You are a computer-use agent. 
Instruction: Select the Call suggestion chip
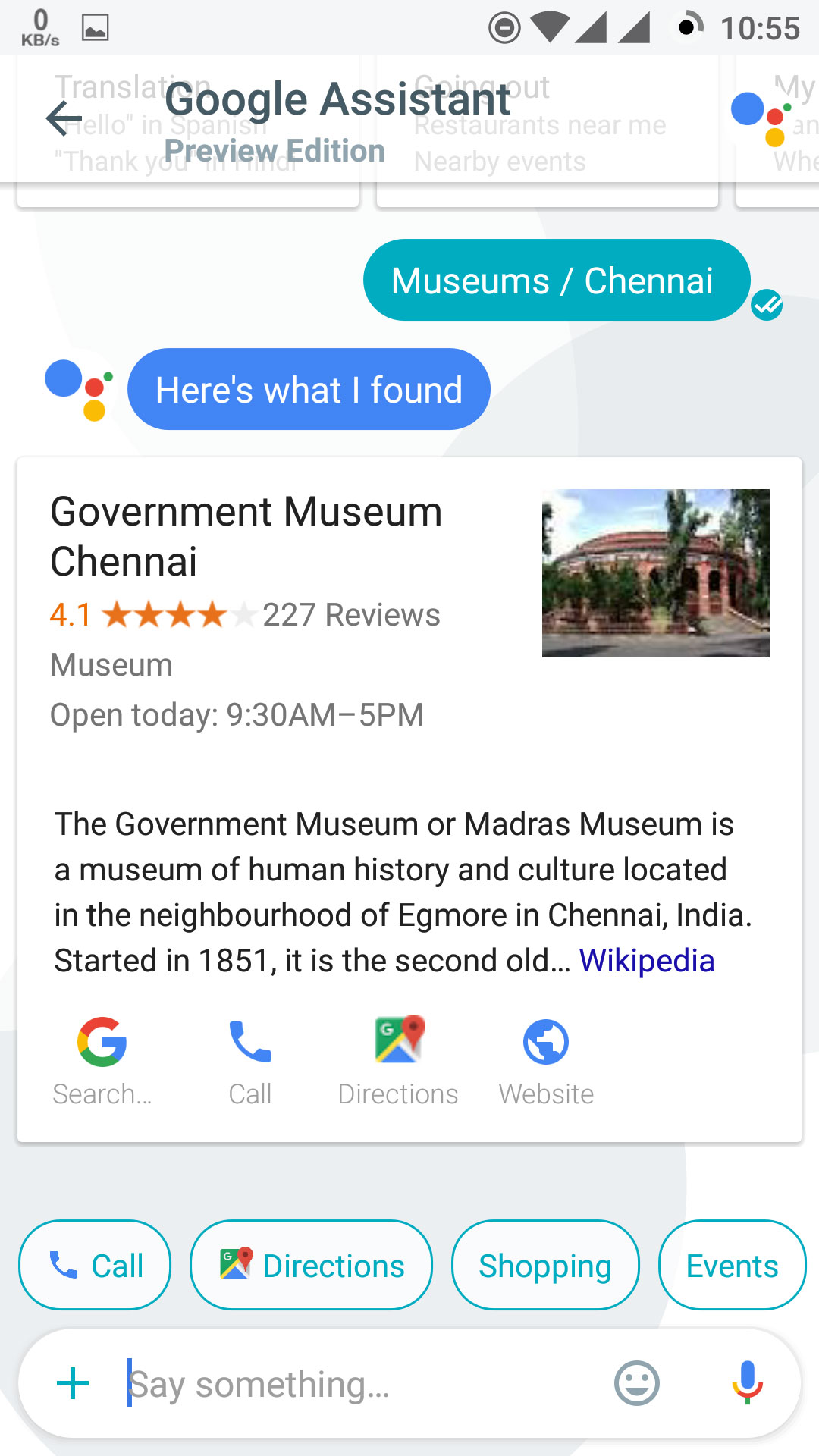click(95, 1265)
